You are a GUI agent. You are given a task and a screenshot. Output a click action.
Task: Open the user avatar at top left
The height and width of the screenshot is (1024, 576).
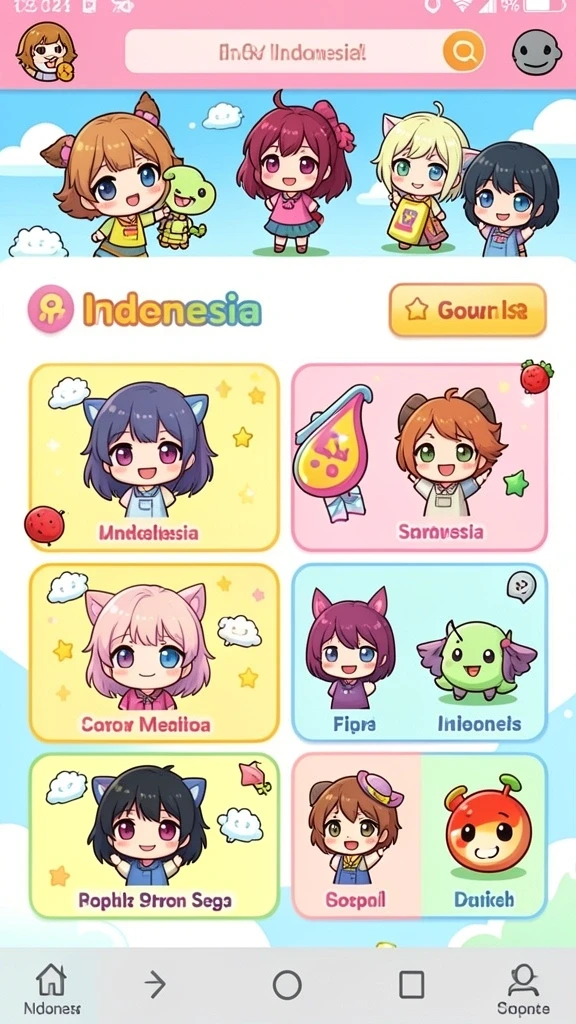click(46, 52)
